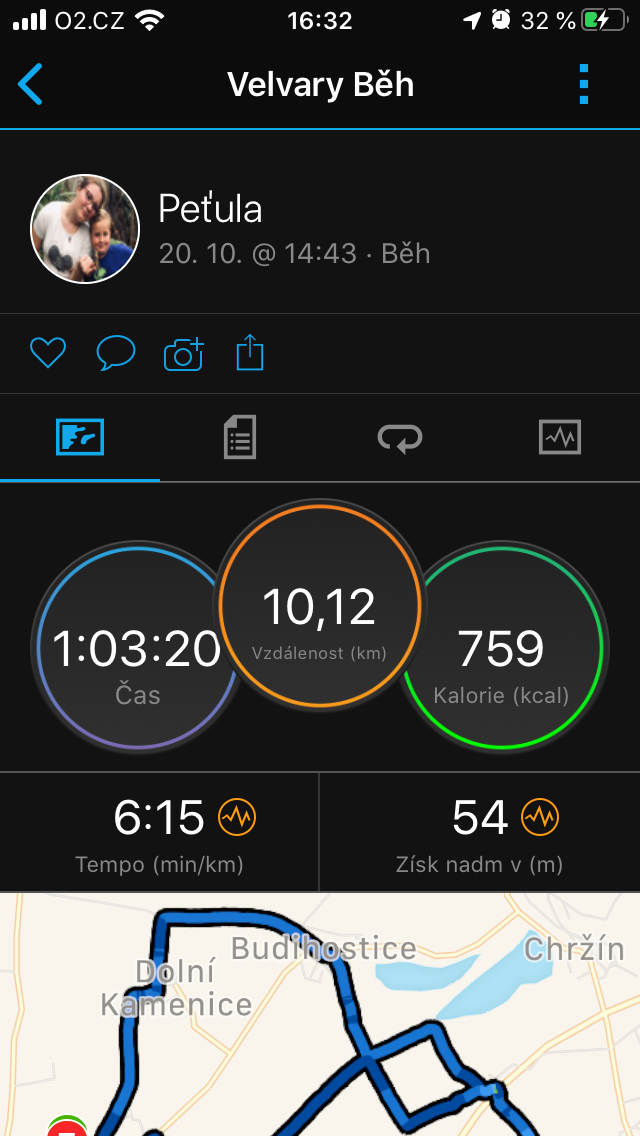Screen dimensions: 640x1136
Task: Open the comments bubble
Action: point(116,354)
